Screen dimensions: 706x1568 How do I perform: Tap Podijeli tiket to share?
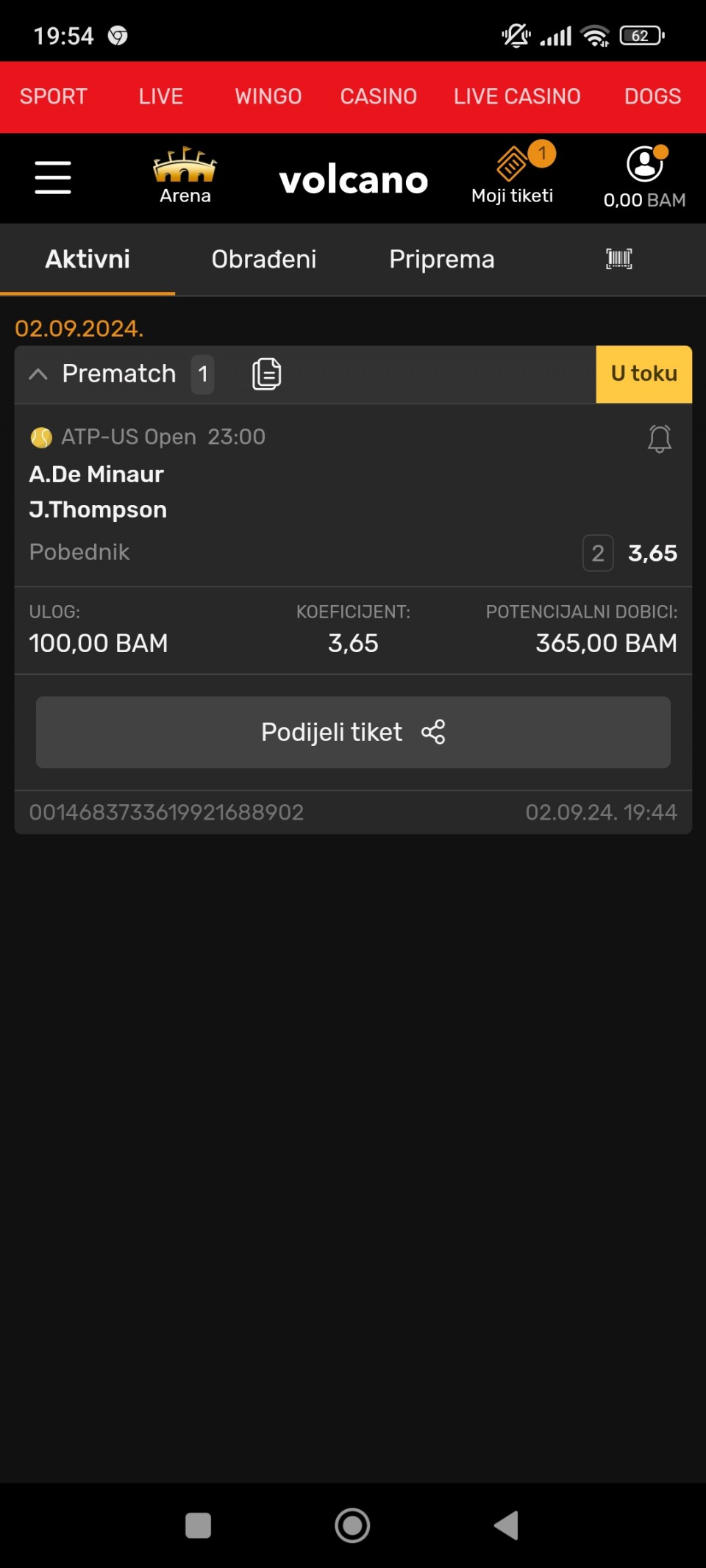point(353,732)
